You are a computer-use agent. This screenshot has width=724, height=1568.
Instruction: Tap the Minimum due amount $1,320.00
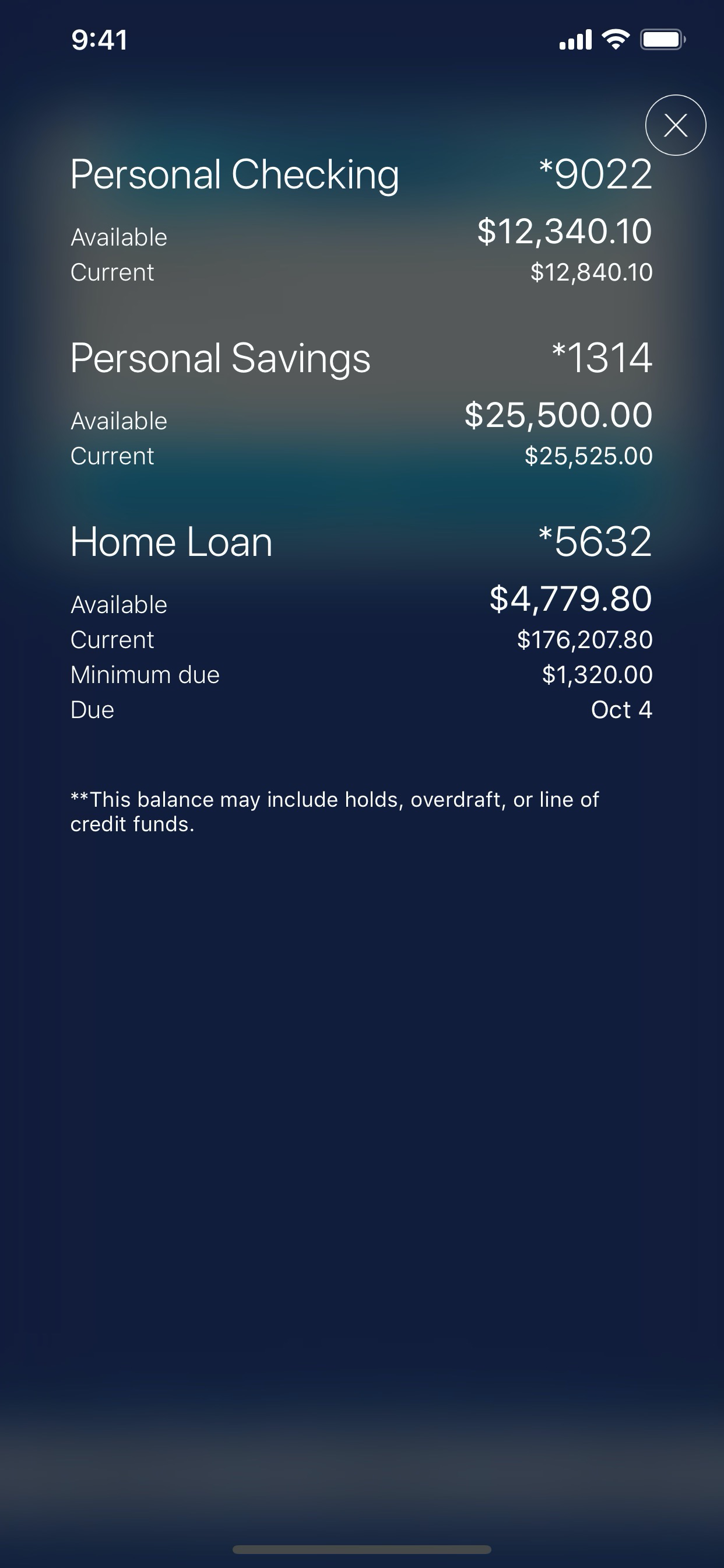click(597, 674)
